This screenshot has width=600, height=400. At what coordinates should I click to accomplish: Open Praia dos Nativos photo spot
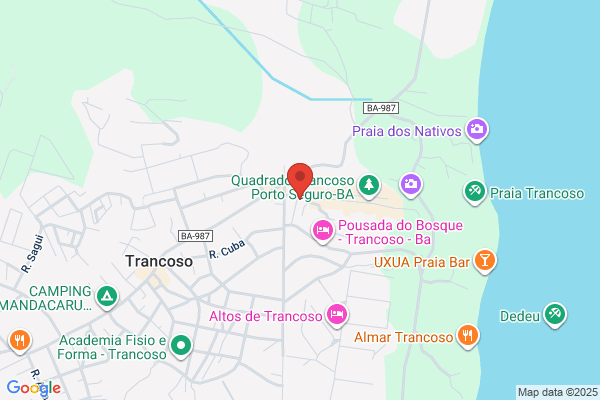click(x=477, y=130)
